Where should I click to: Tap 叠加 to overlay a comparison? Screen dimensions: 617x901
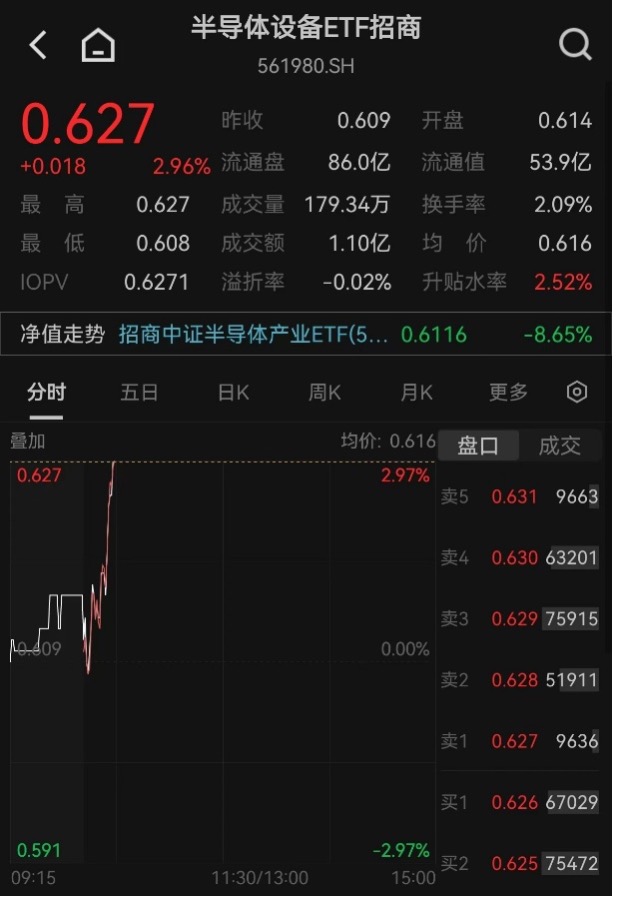coord(28,441)
